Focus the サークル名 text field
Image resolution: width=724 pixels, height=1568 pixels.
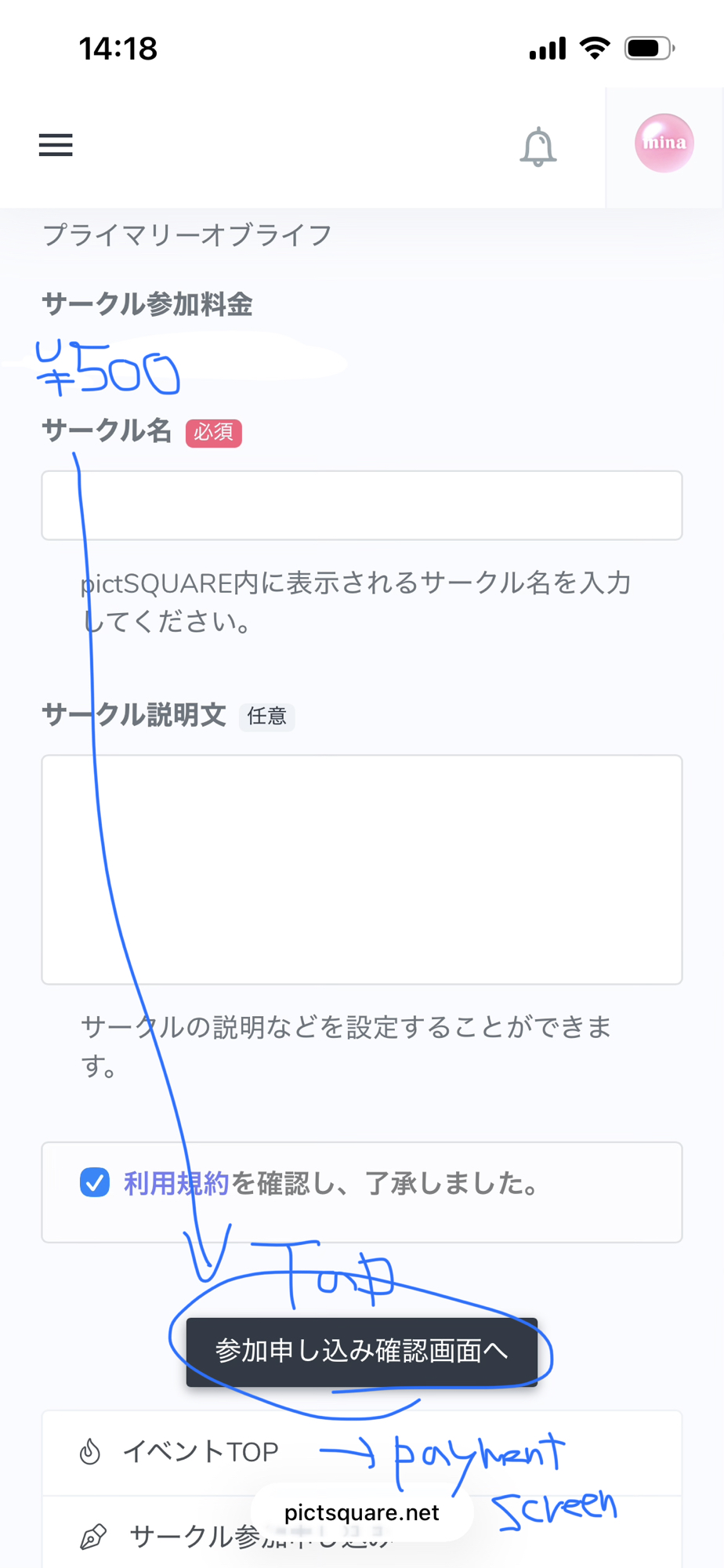pyautogui.click(x=362, y=506)
